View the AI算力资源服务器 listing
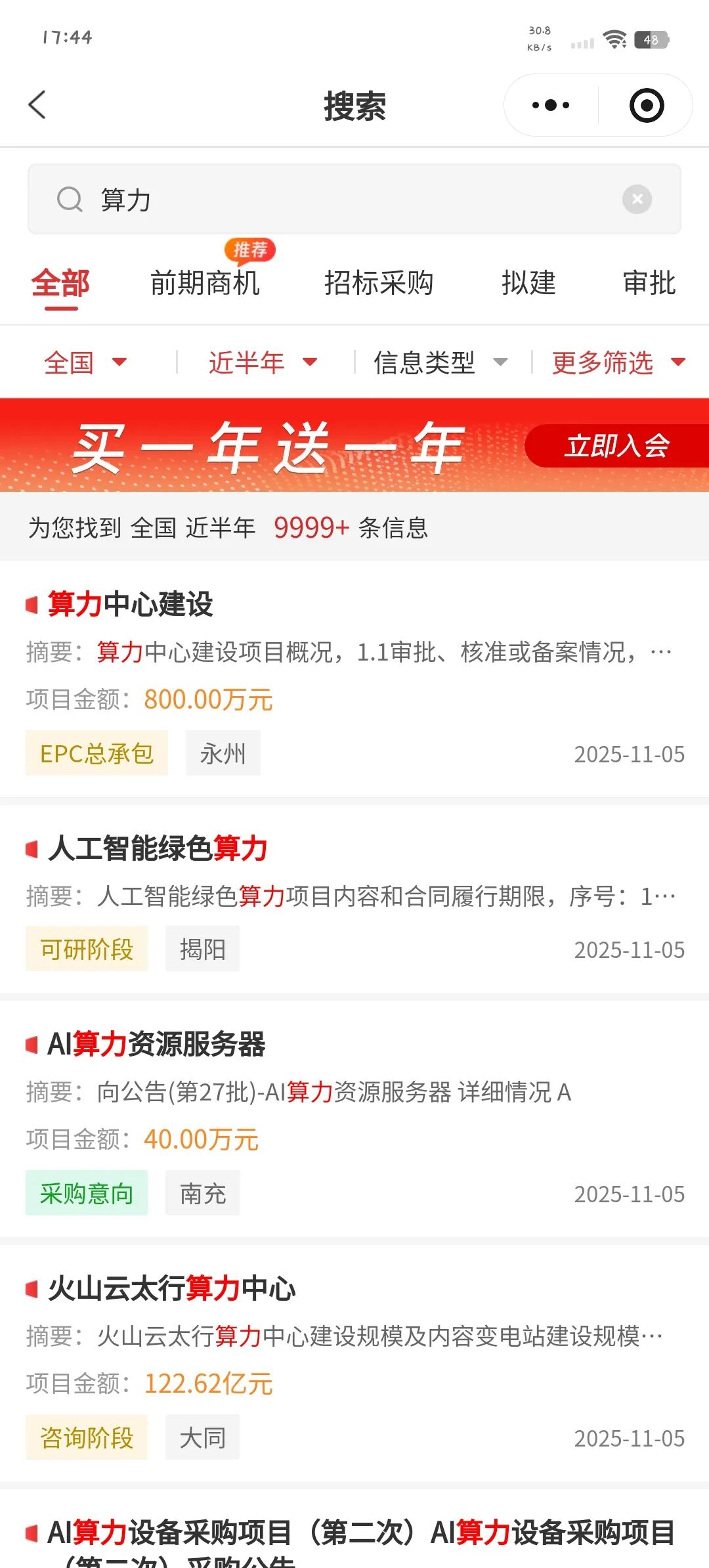Viewport: 709px width, 1568px height. pos(156,1043)
